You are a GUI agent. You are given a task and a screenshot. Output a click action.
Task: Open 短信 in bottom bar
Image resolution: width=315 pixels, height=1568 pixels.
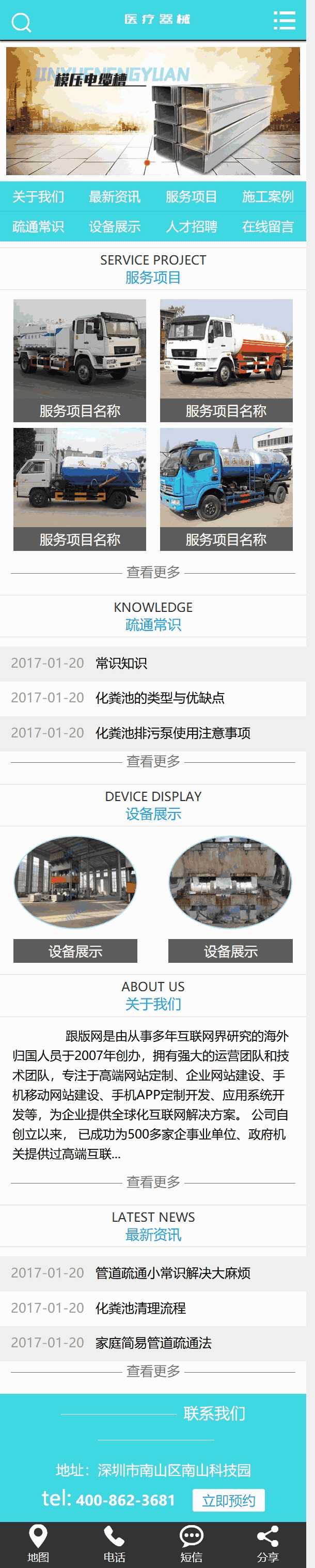[191, 1544]
